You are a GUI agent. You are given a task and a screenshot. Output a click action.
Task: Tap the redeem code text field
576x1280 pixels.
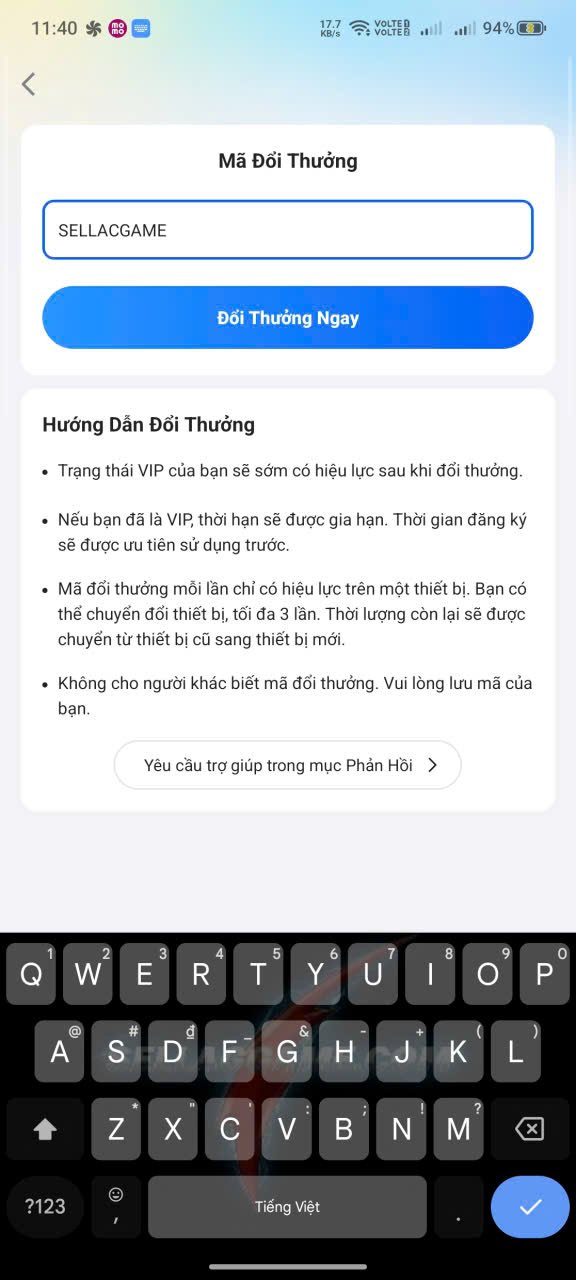287,230
